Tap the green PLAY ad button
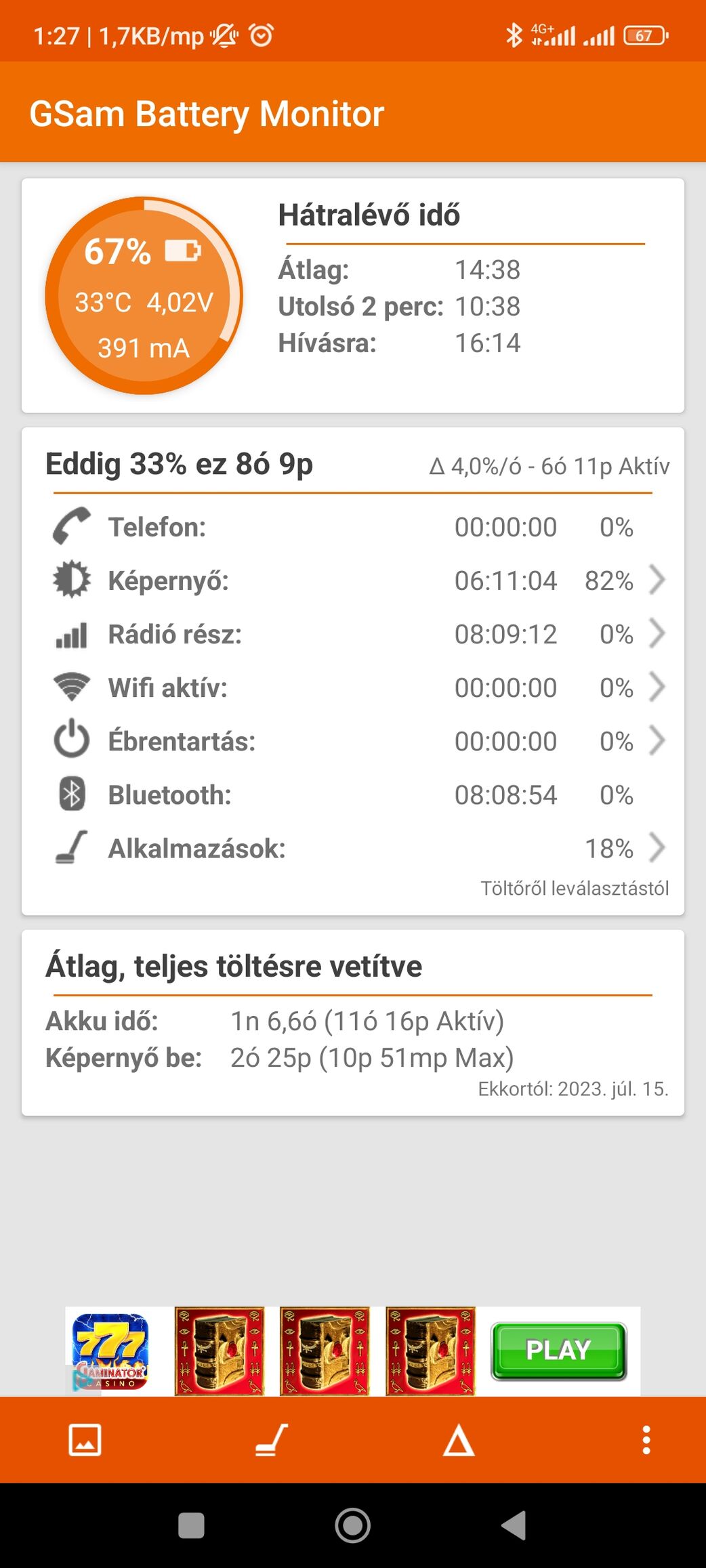The image size is (706, 1568). [x=558, y=1351]
